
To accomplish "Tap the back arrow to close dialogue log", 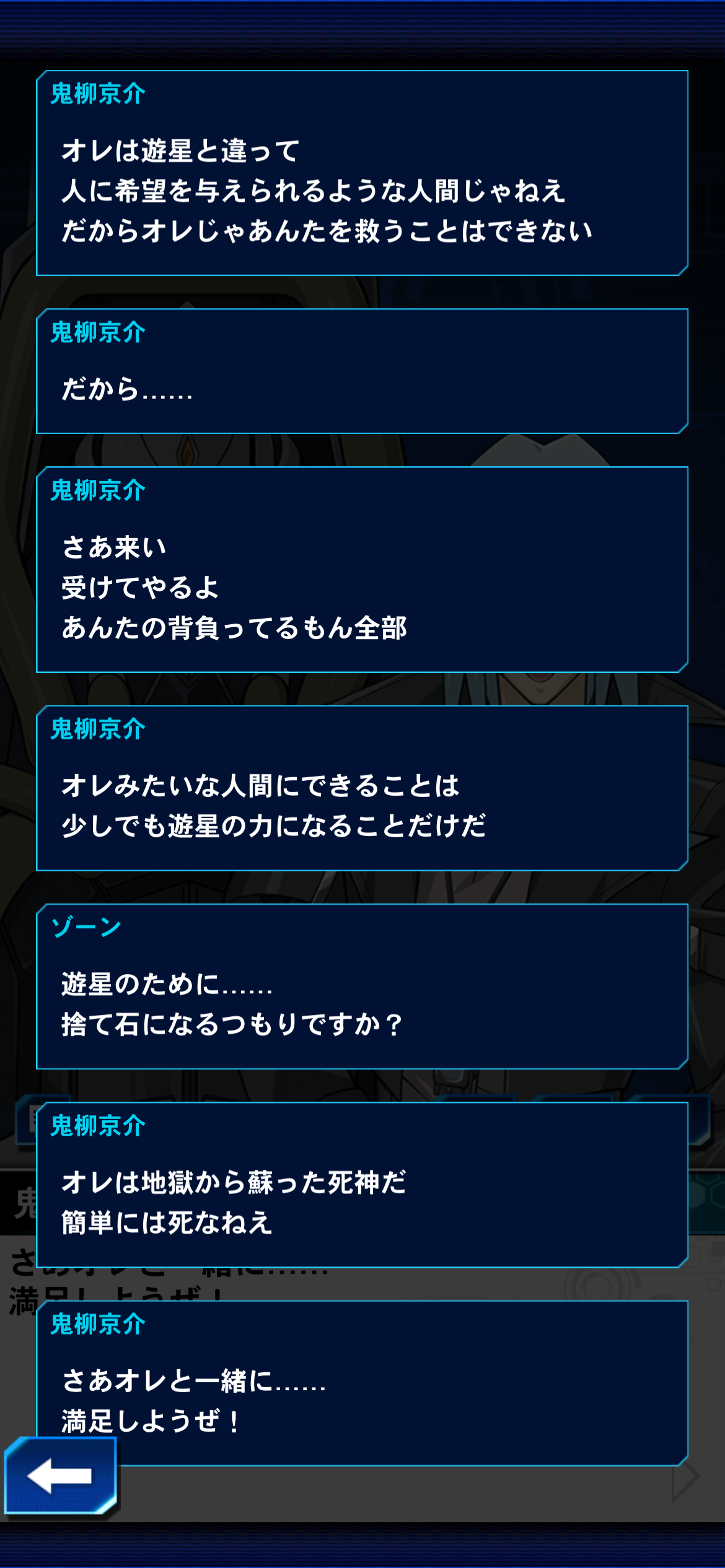I will click(x=60, y=1475).
